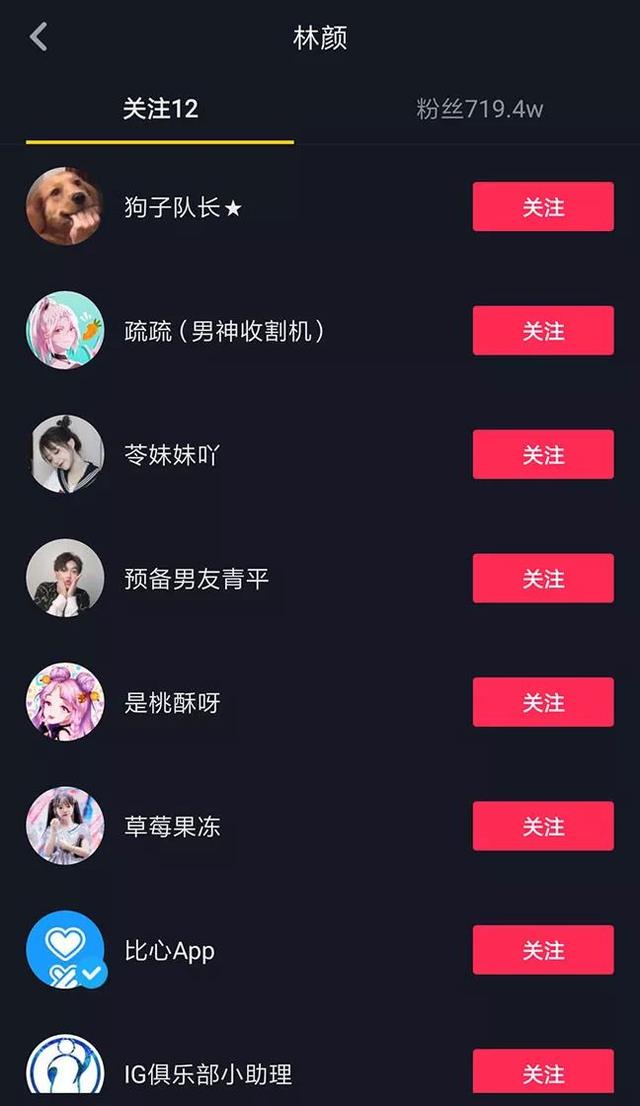The image size is (640, 1106).
Task: Open 狗子队长★ profile row
Action: pos(183,207)
